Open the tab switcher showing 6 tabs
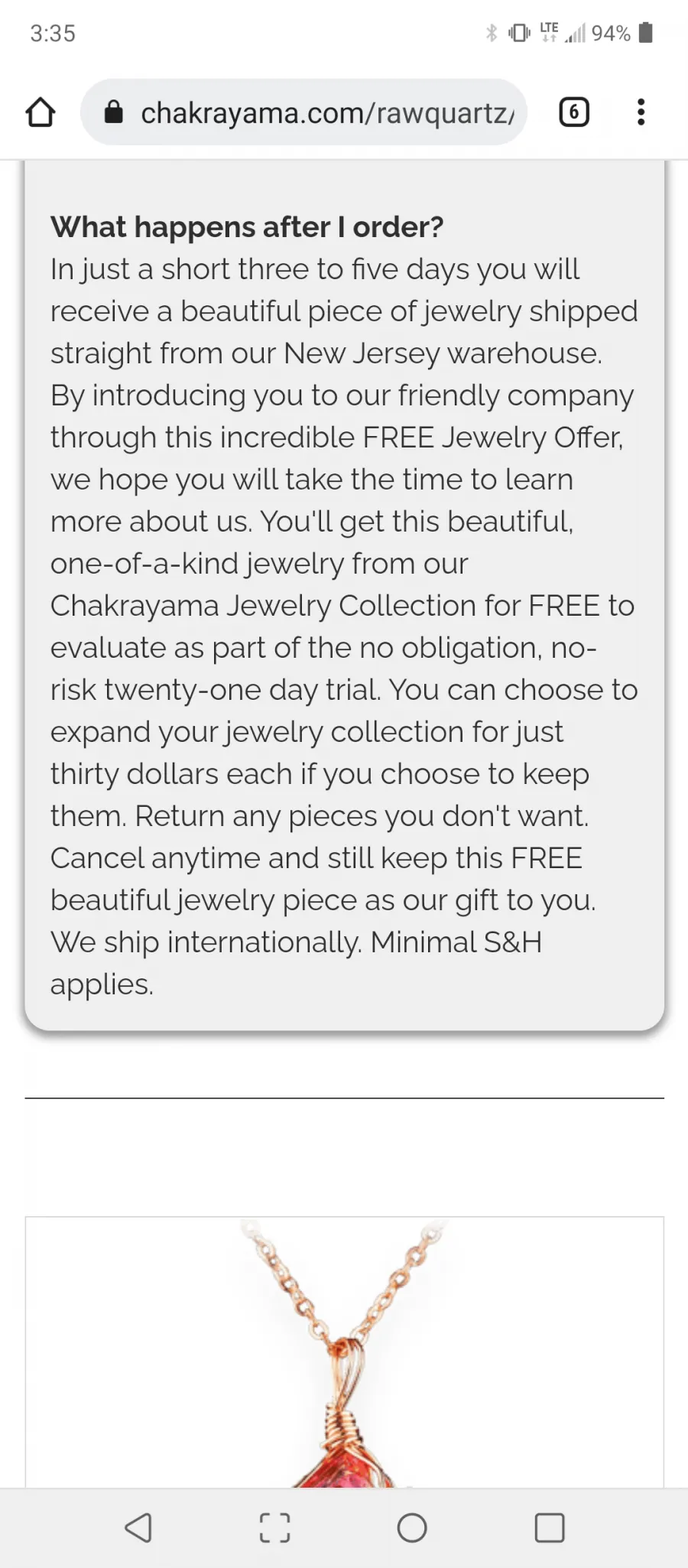This screenshot has height=1568, width=688. [x=574, y=112]
